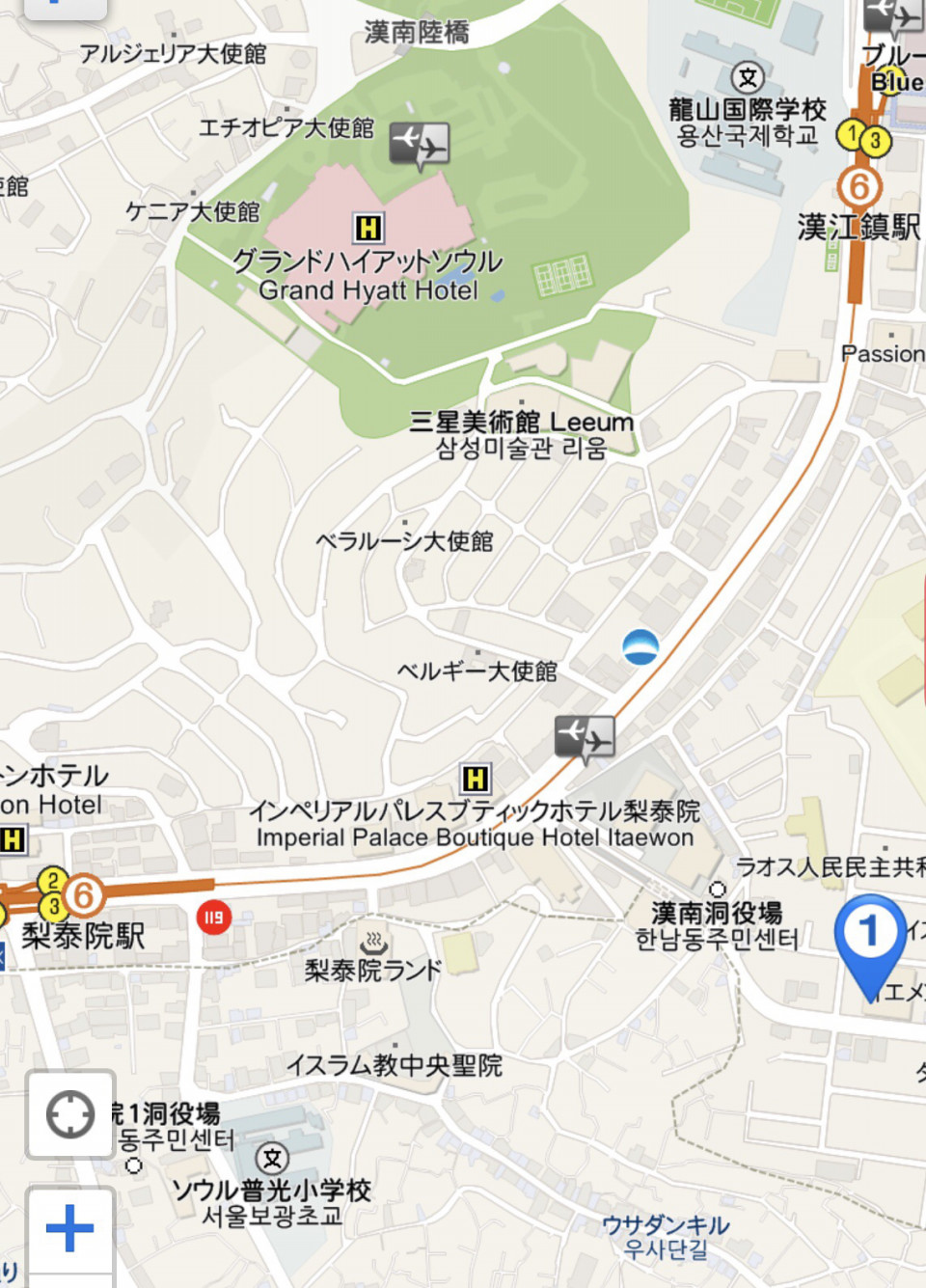
Task: Open the Grand Hyatt Hotel marker
Action: tap(368, 228)
